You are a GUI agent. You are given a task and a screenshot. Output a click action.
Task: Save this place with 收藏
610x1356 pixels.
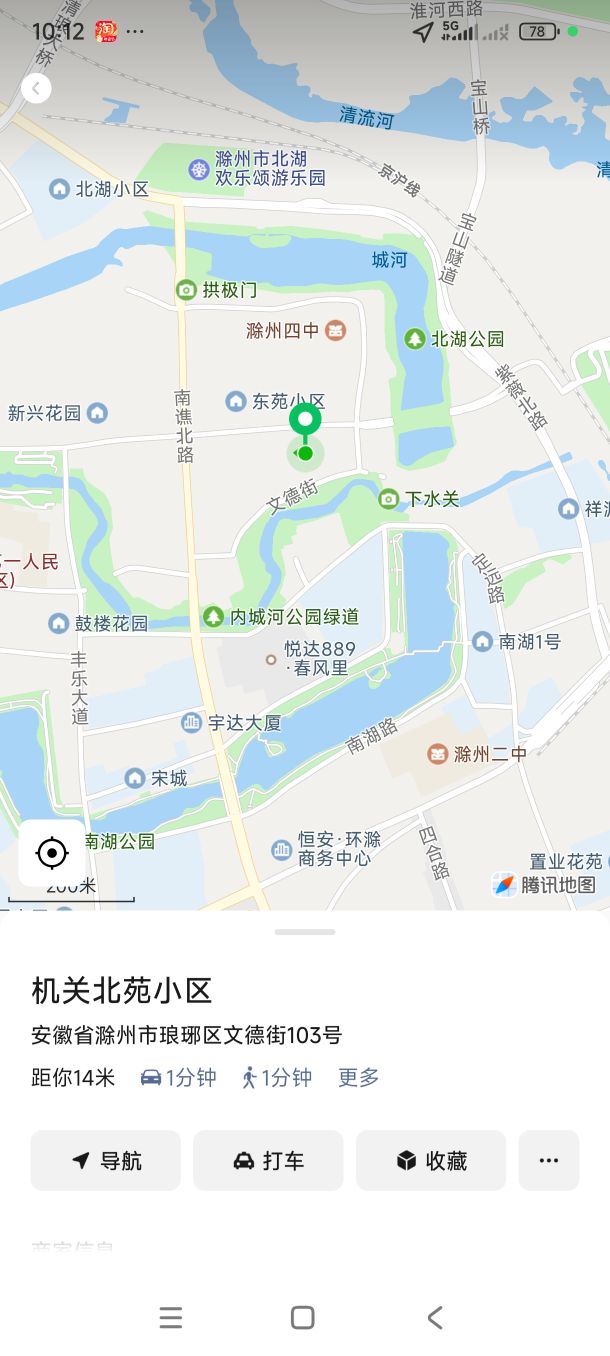coord(431,1160)
